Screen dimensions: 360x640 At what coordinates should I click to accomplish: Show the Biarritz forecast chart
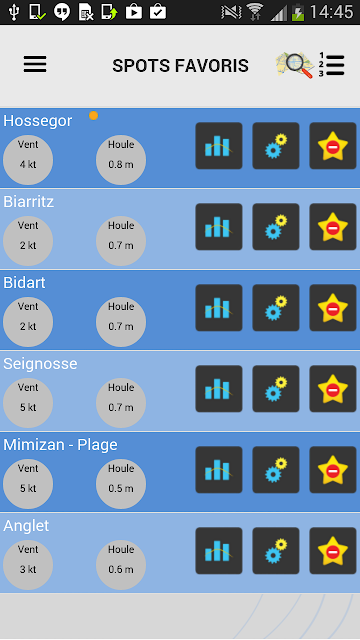pyautogui.click(x=219, y=227)
